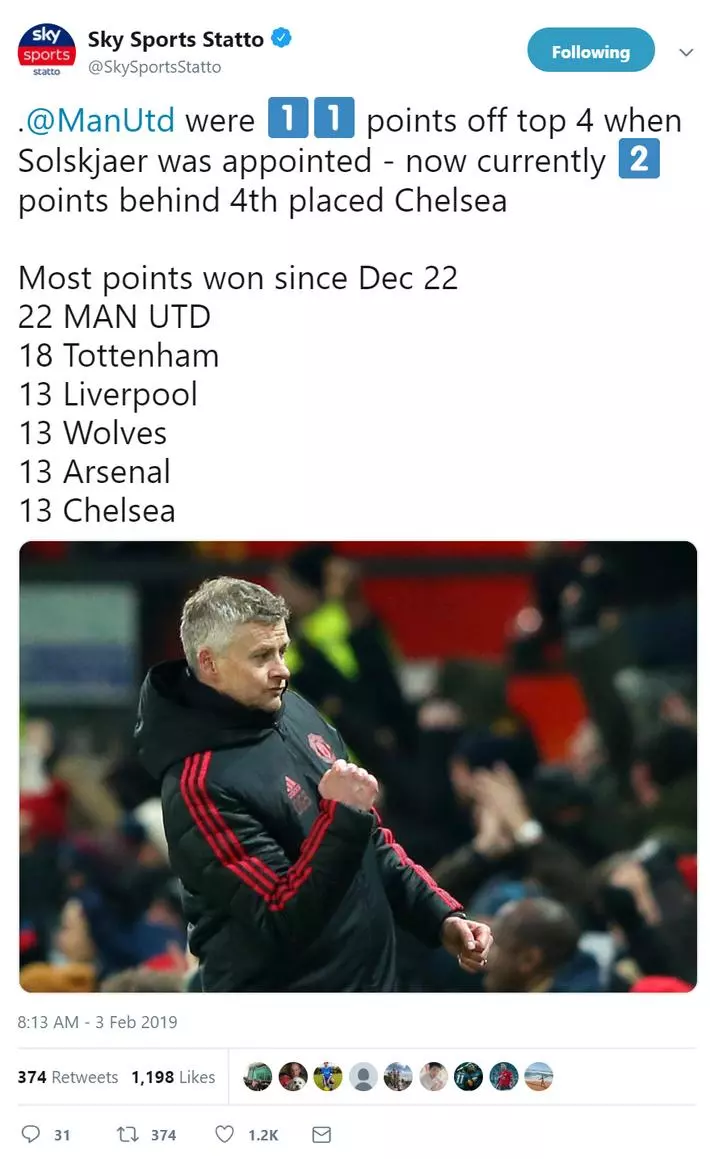Open the Sky Sports Statto account name
The height and width of the screenshot is (1159, 710).
pos(176,40)
